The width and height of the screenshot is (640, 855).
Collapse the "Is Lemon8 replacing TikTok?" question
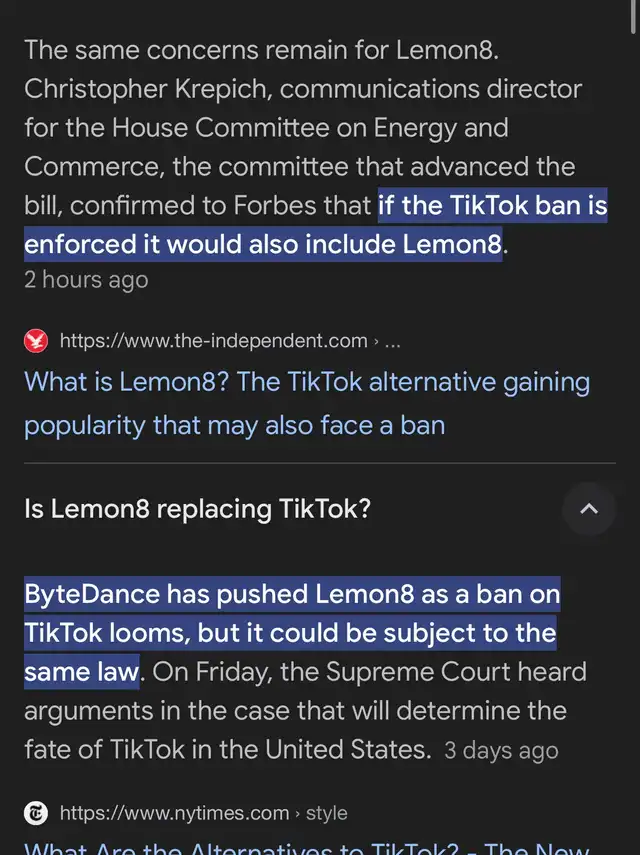pos(589,509)
